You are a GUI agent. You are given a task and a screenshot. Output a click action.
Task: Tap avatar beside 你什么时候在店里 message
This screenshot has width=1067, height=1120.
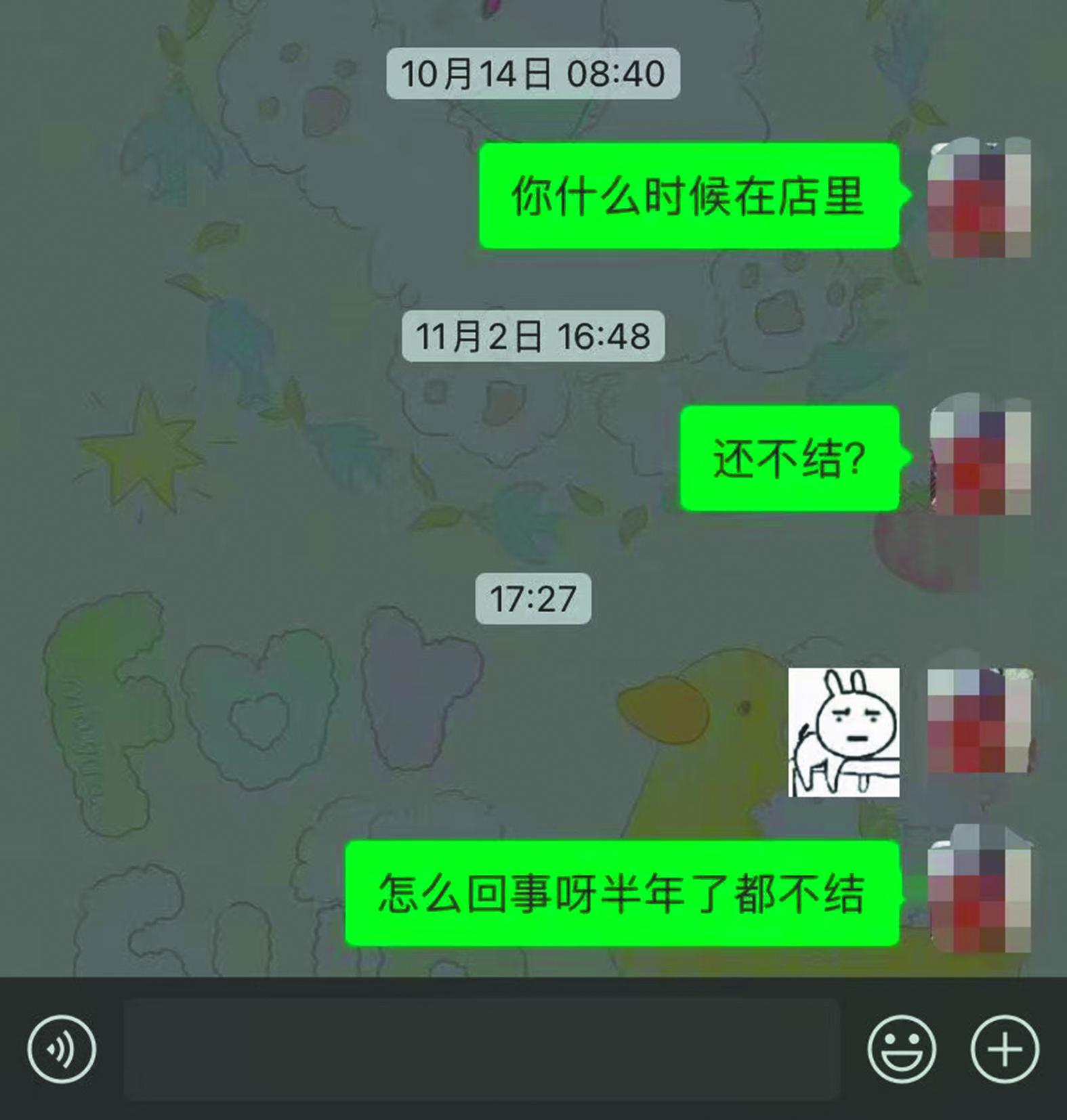point(980,197)
